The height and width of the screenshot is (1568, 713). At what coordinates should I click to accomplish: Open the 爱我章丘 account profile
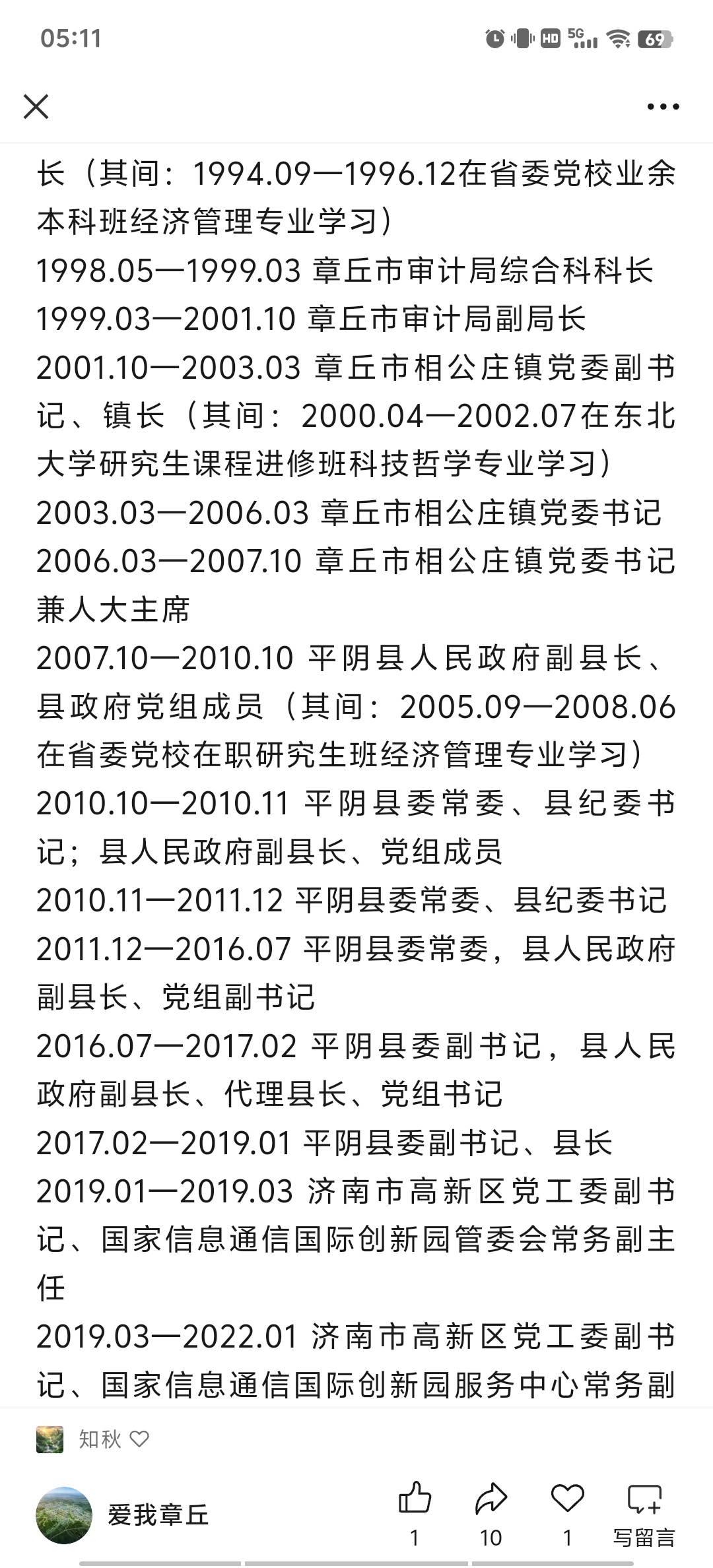(122, 1515)
